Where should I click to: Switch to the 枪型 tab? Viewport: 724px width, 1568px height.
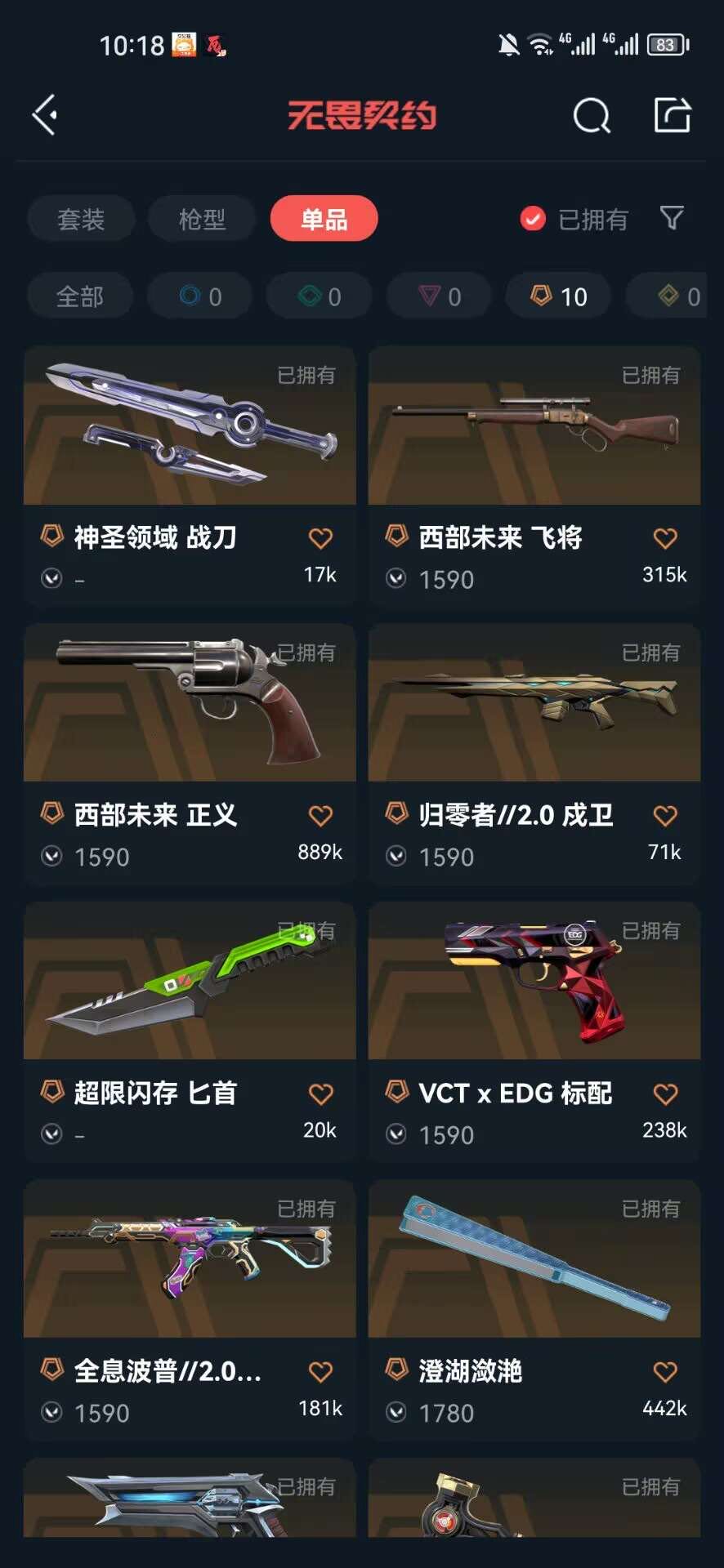pos(202,219)
